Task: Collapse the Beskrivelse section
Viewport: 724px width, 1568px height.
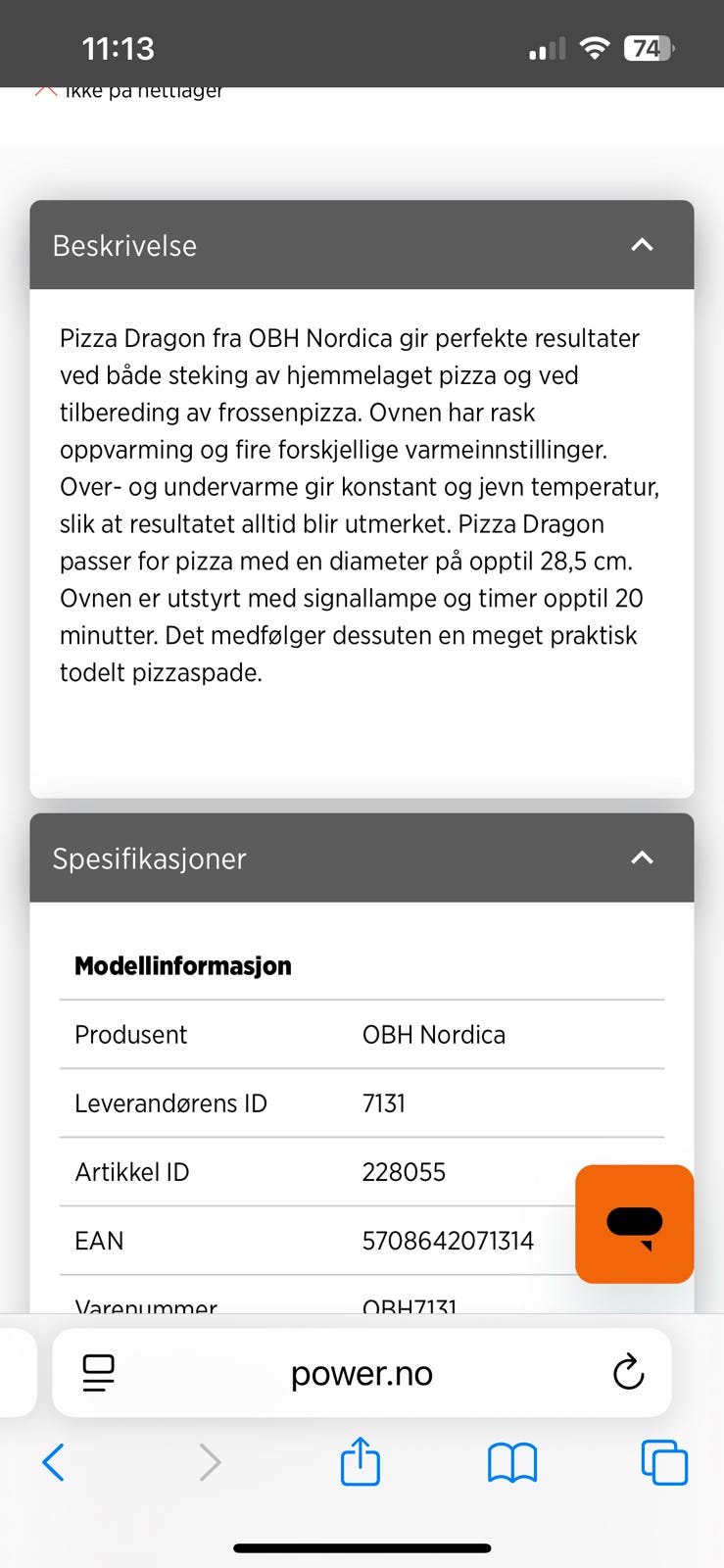Action: pos(642,245)
